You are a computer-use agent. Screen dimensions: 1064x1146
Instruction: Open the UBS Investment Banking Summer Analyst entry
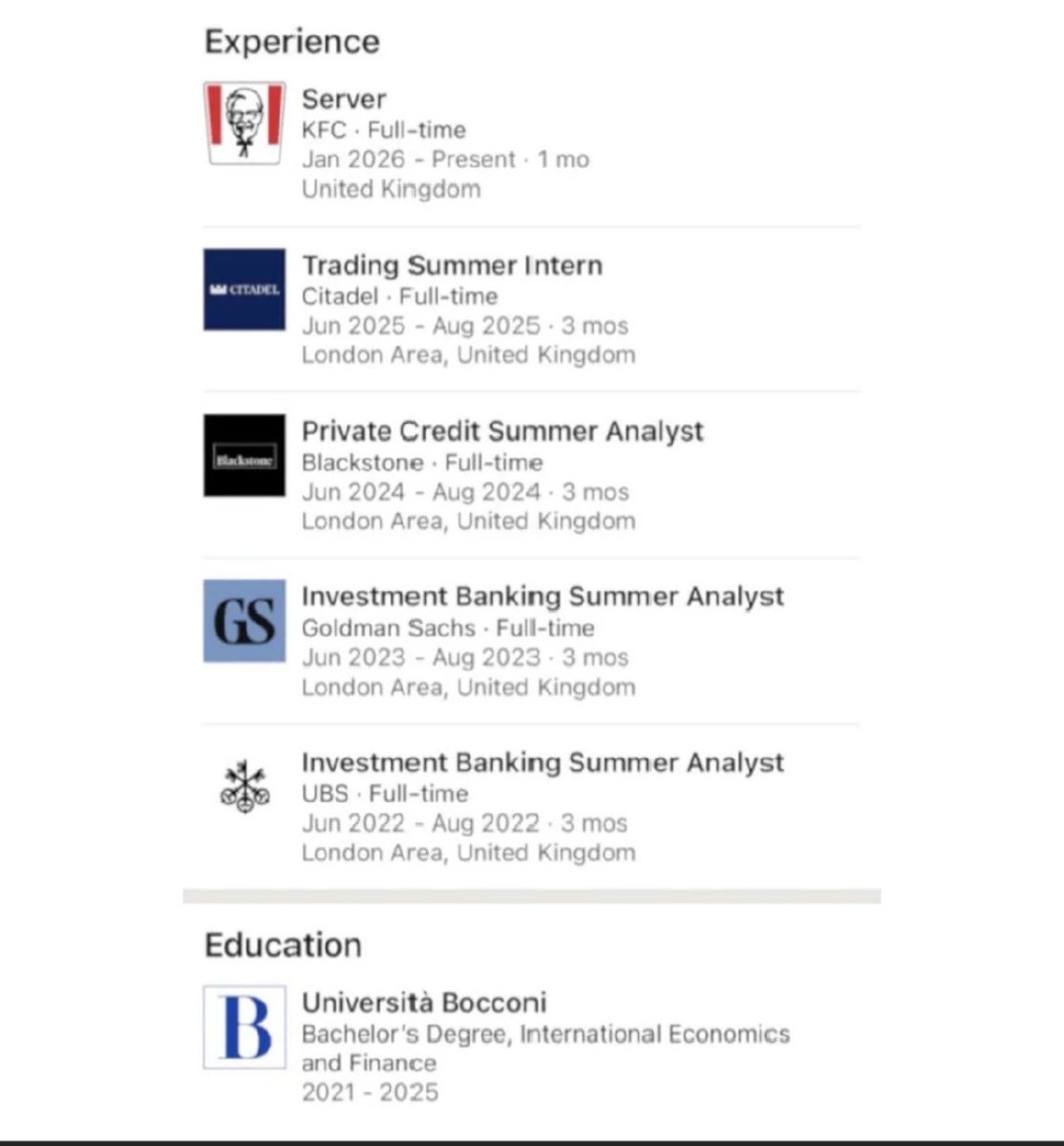(542, 763)
